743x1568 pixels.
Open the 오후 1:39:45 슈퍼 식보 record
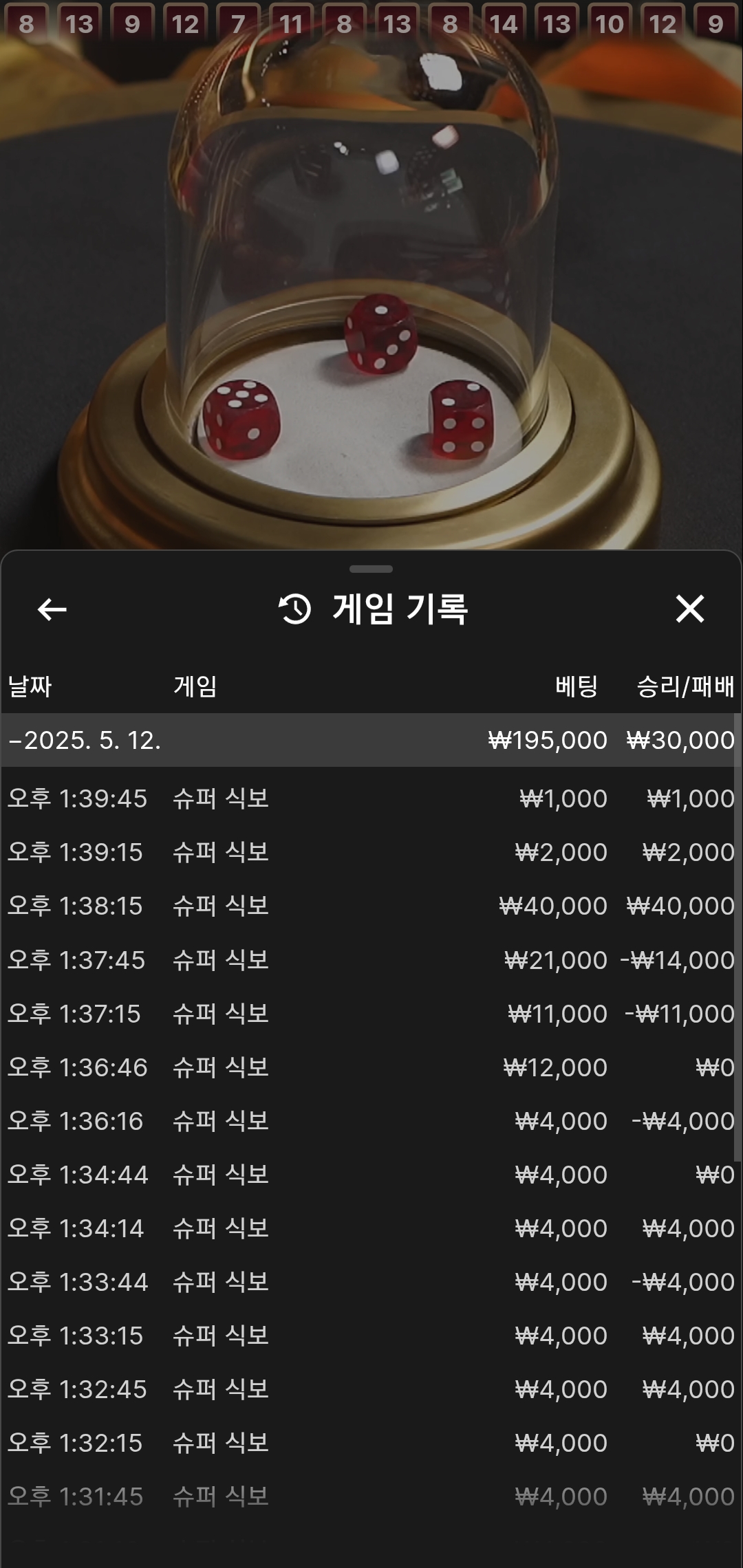[370, 798]
